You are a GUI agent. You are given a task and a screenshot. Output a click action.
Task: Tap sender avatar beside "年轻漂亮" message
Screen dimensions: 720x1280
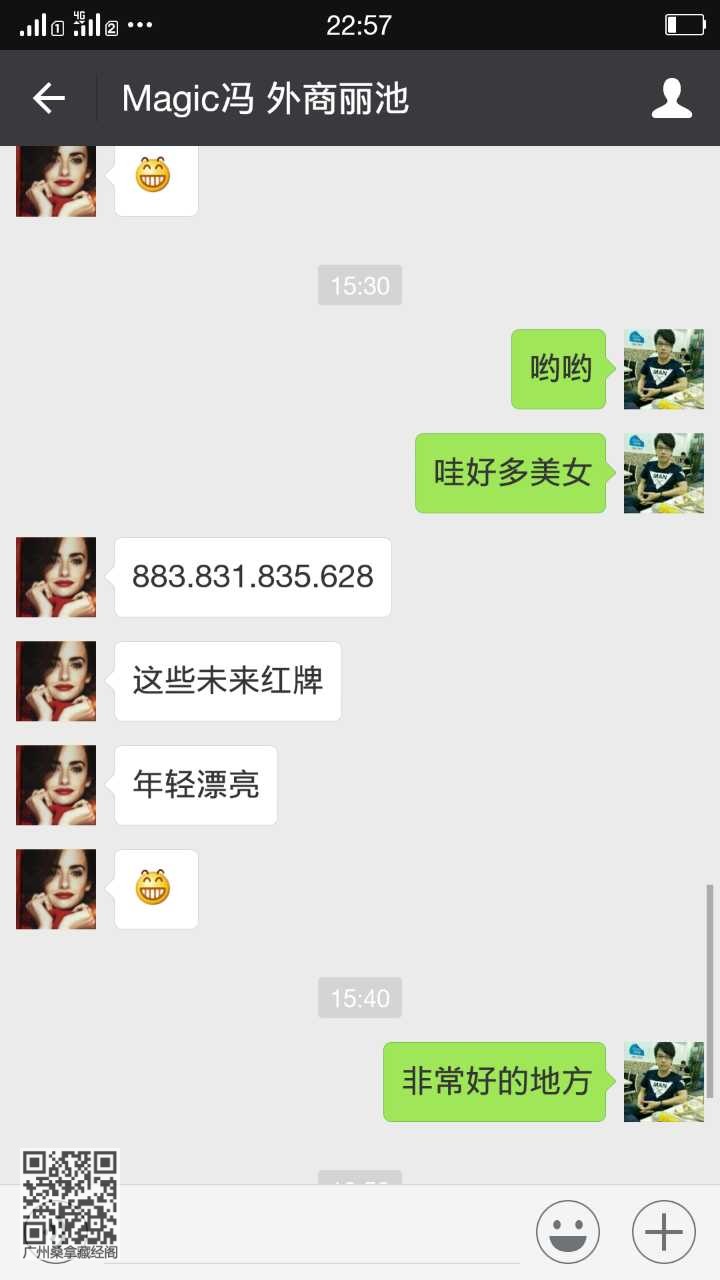click(x=56, y=785)
